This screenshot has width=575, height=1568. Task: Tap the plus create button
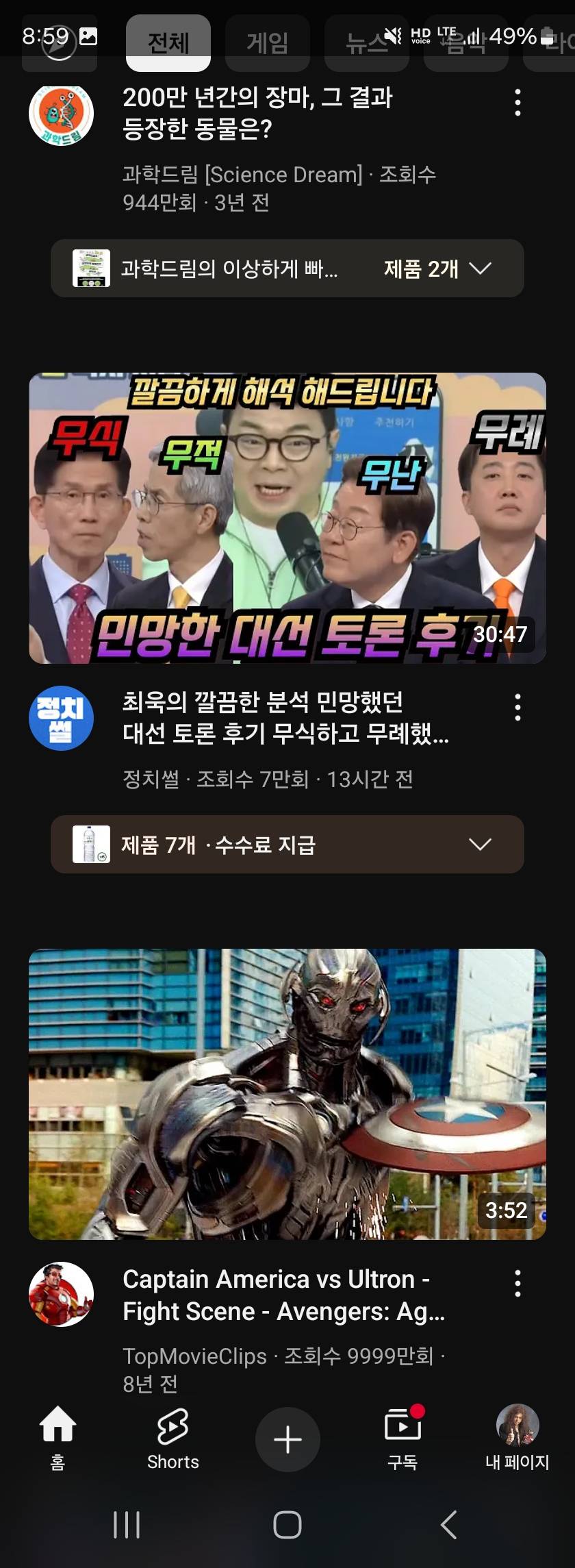pos(287,1439)
